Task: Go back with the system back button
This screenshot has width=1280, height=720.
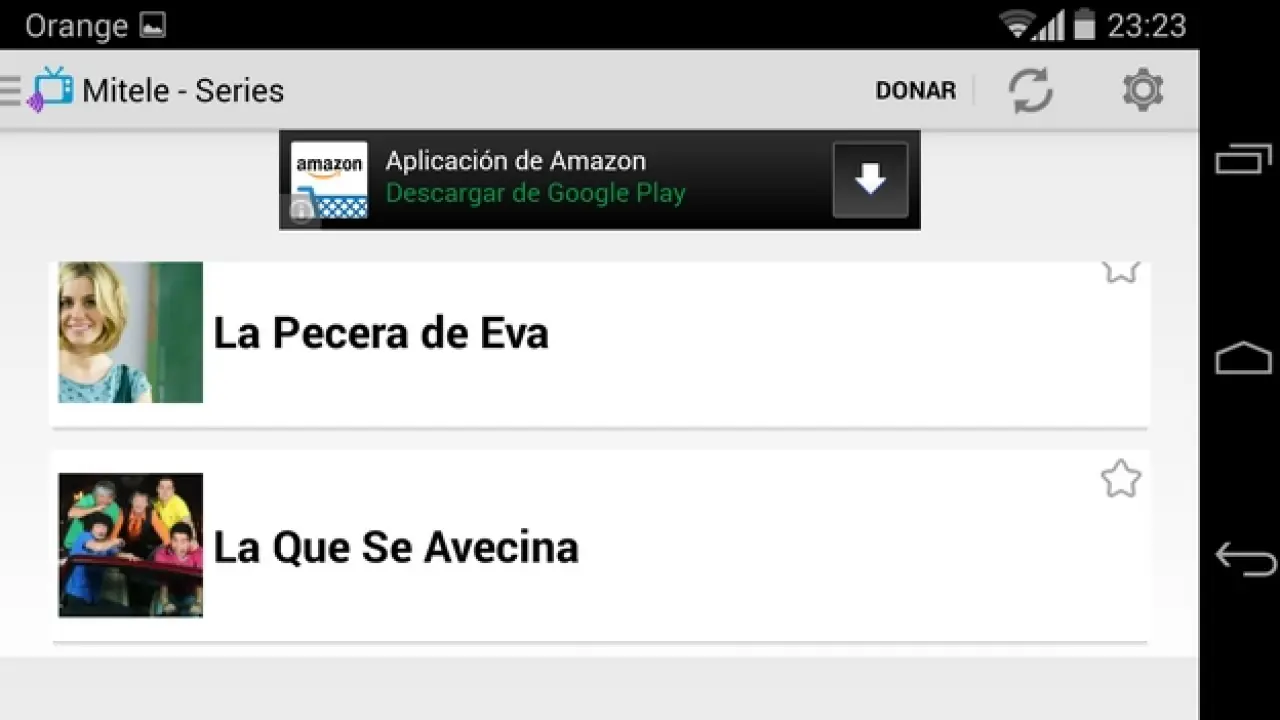Action: [1243, 558]
